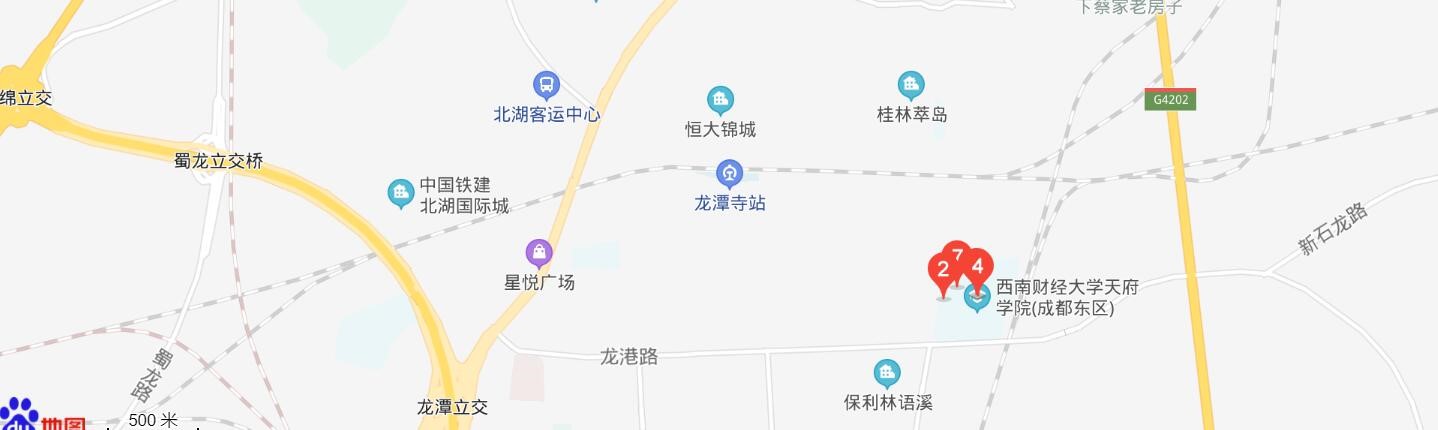Open 桂林萃岛 place marker
1438x430 pixels.
pos(910,85)
